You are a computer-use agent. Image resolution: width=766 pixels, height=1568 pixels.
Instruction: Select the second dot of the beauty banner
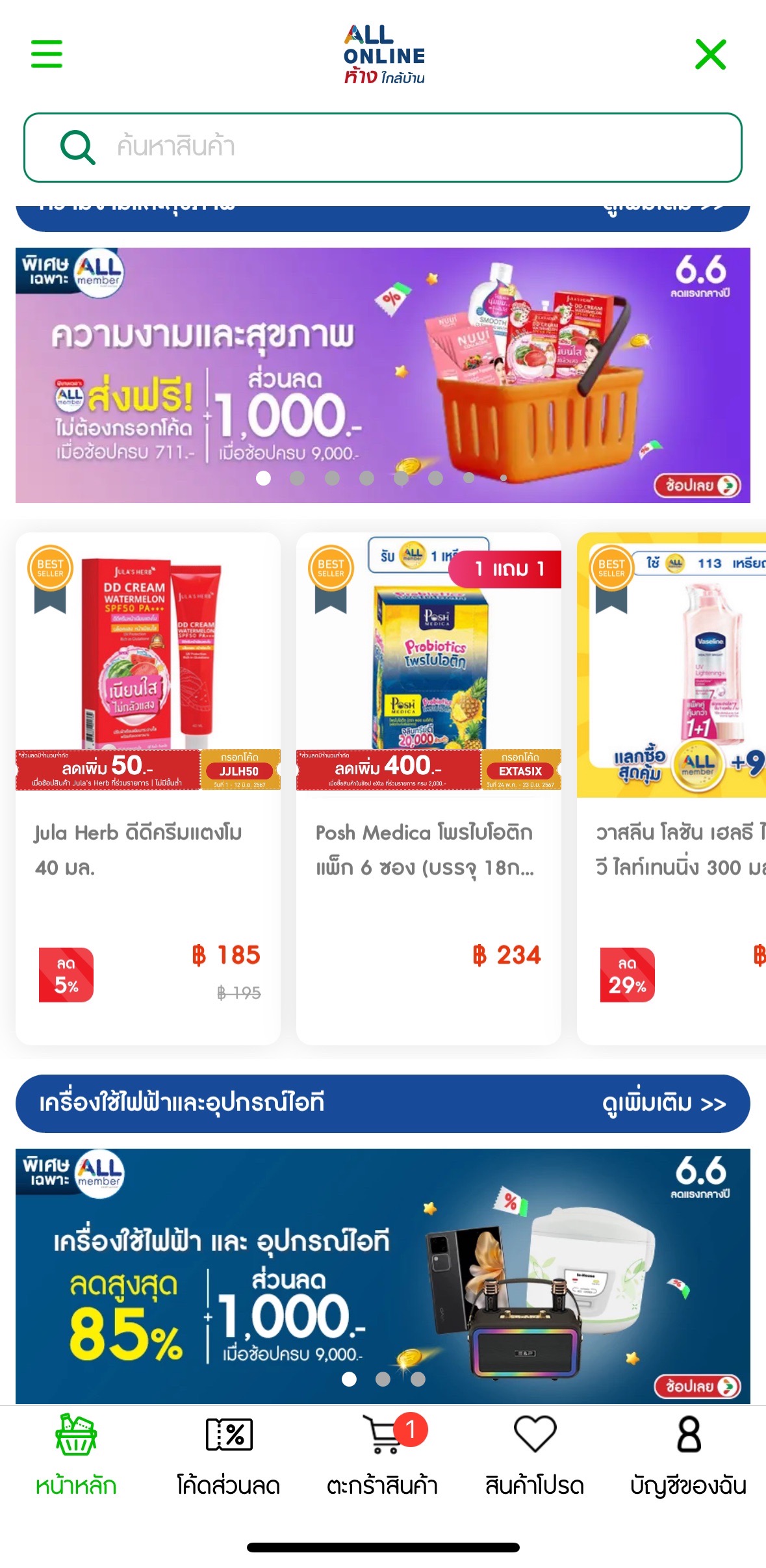[298, 478]
